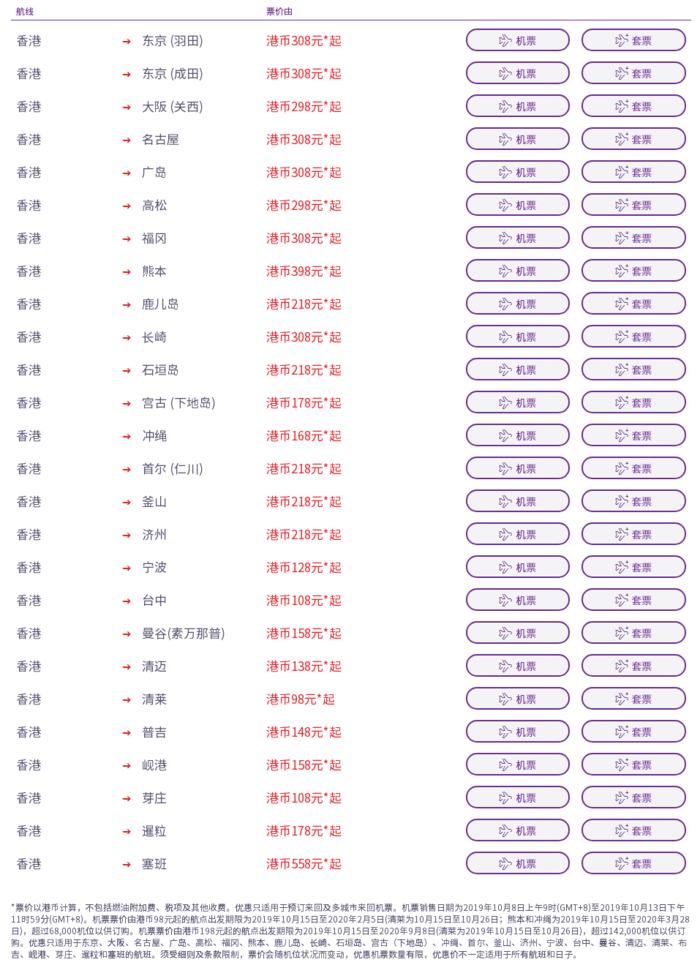This screenshot has height=965, width=700.
Task: Book 机票 for 香港 to 鹿儿岛
Action: pyautogui.click(x=517, y=304)
